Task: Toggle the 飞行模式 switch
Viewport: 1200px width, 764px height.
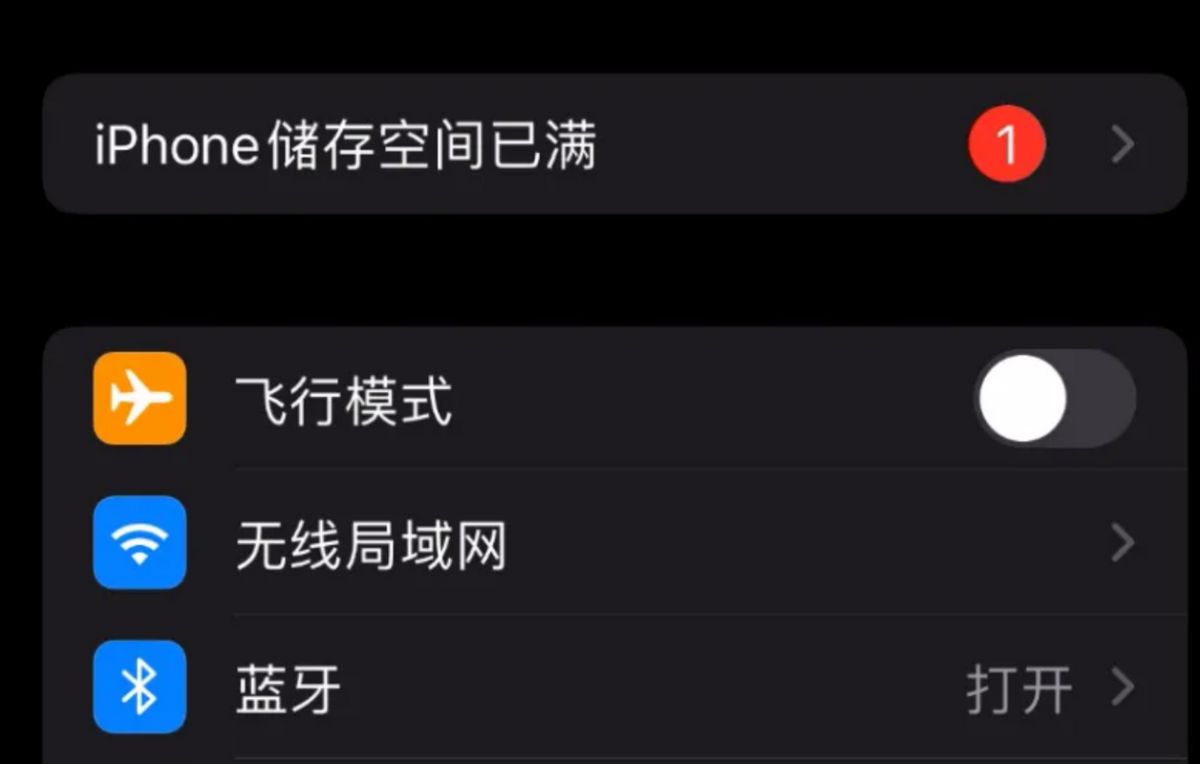Action: (1054, 399)
